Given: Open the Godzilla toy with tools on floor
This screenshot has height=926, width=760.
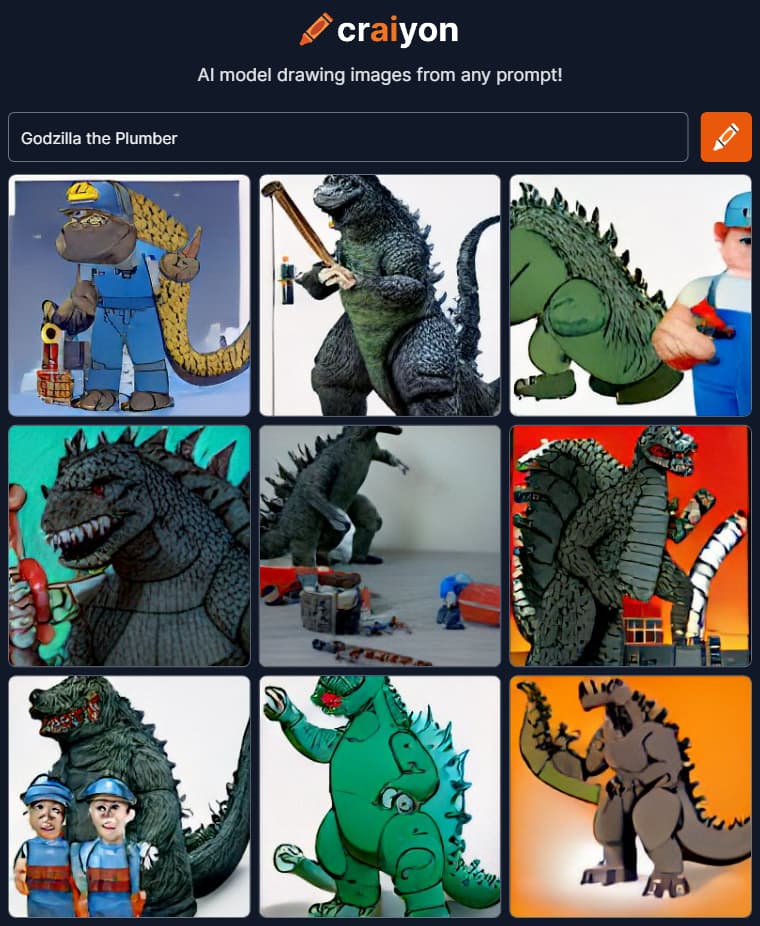Looking at the screenshot, I should tap(380, 546).
